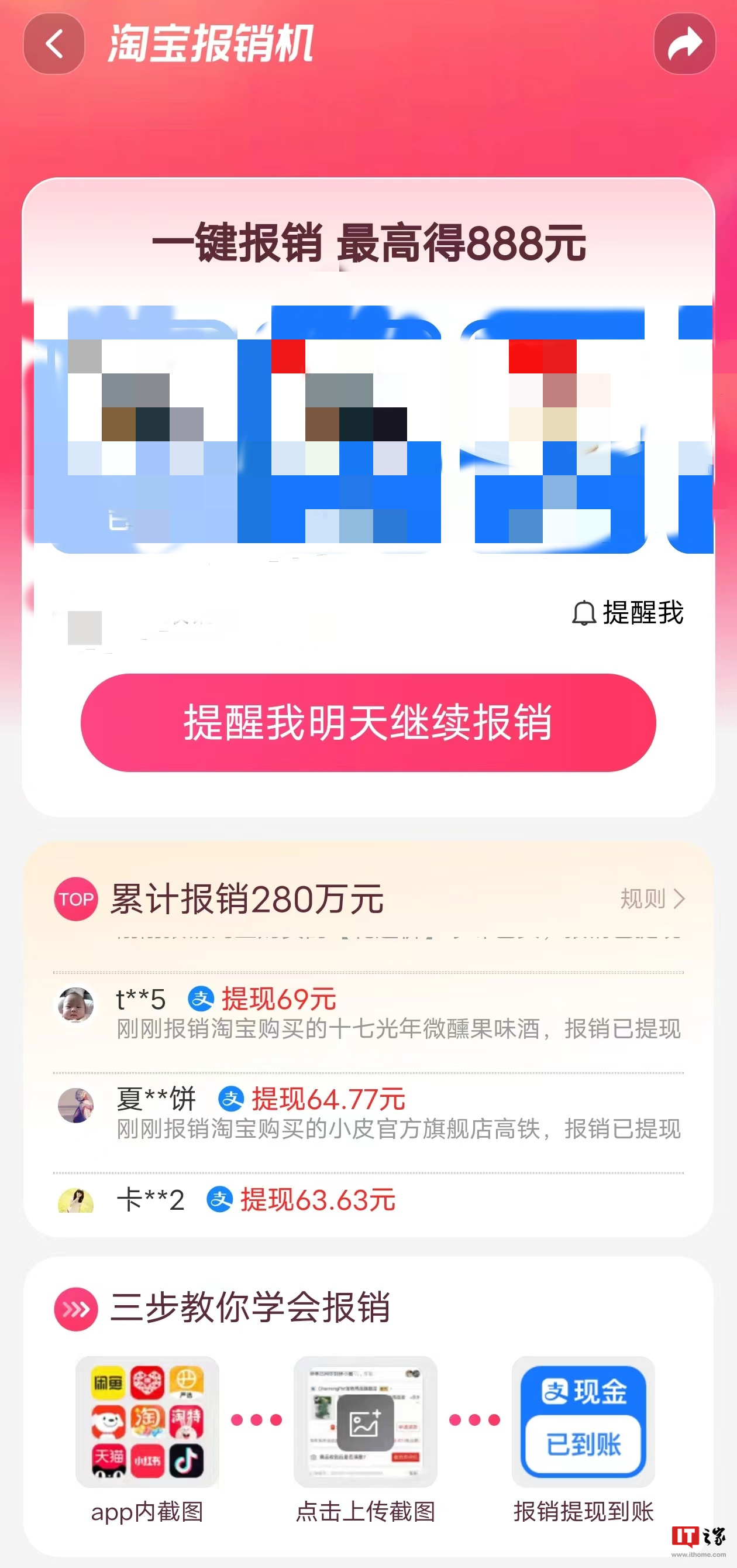Viewport: 737px width, 1568px height.
Task: Tap the 提醒我 bell reminder
Action: pos(628,613)
